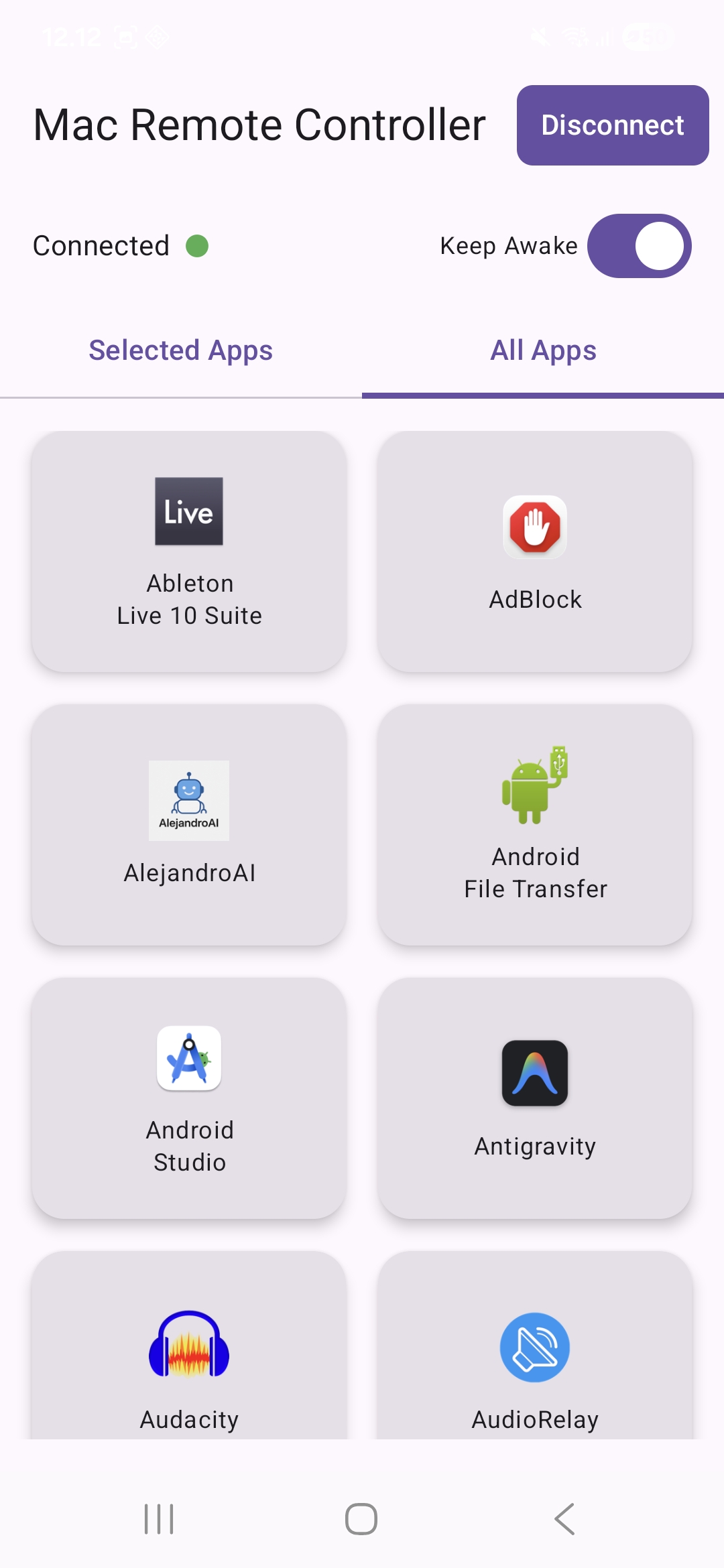Tap the Connected label text
The height and width of the screenshot is (1568, 724).
(101, 246)
